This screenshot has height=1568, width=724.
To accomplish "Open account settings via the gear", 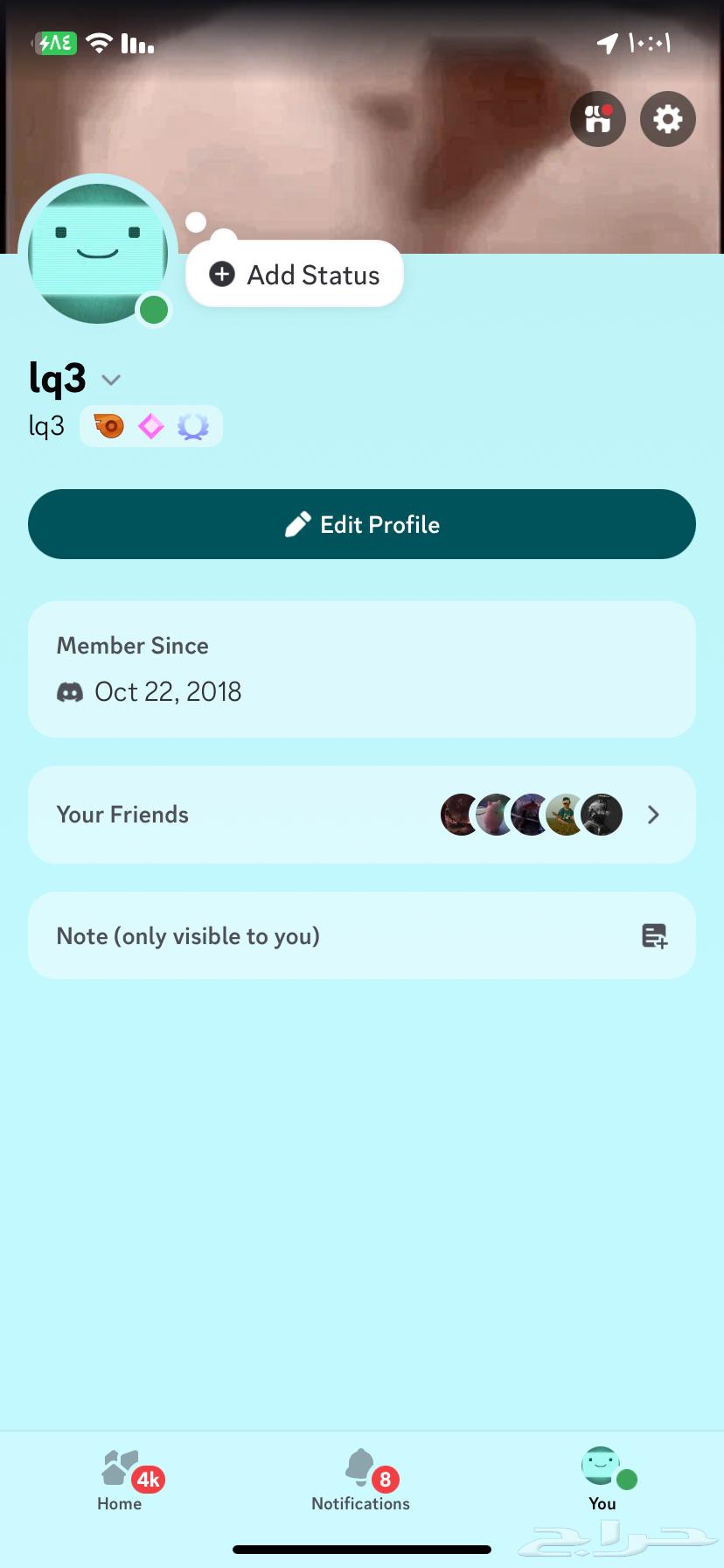I will (667, 118).
